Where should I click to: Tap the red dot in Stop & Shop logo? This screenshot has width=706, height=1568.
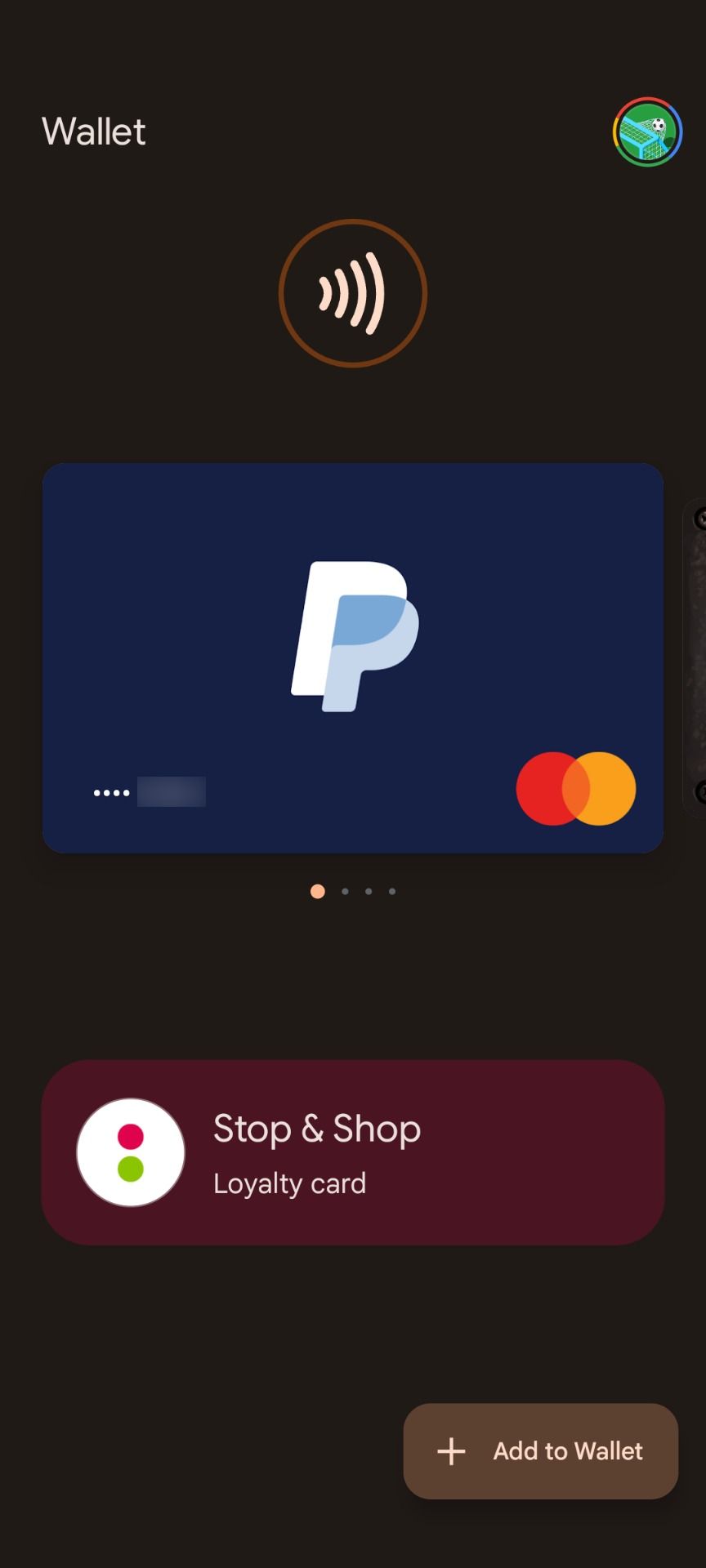pyautogui.click(x=131, y=1134)
